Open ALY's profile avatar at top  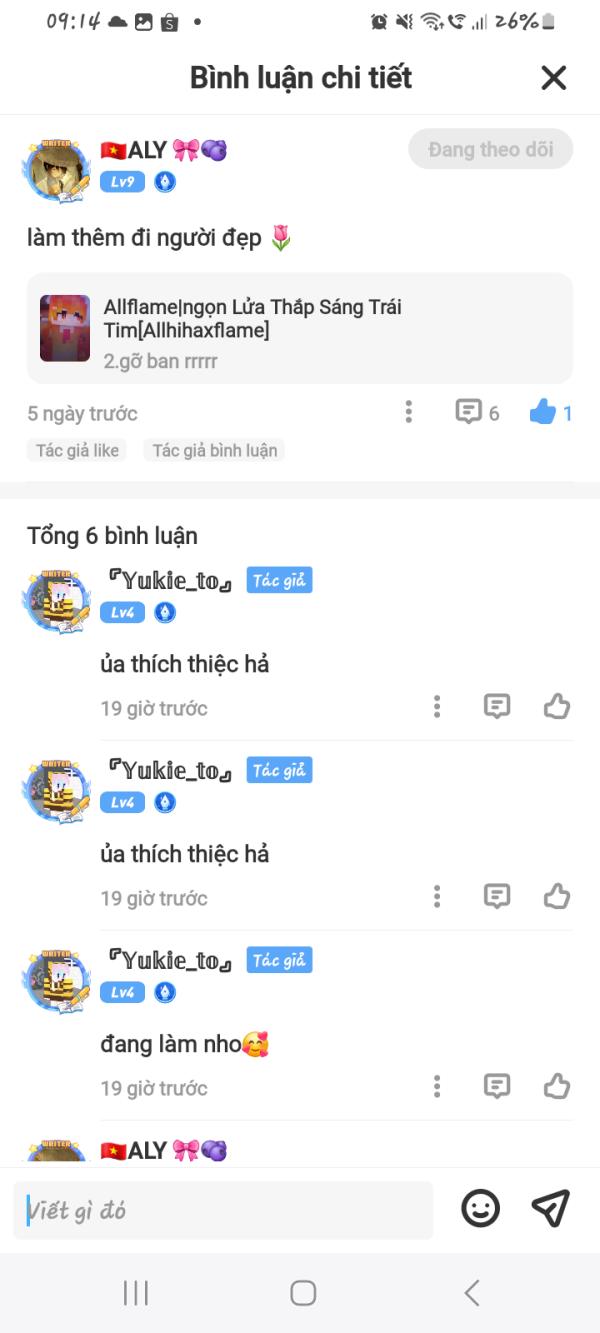57,172
